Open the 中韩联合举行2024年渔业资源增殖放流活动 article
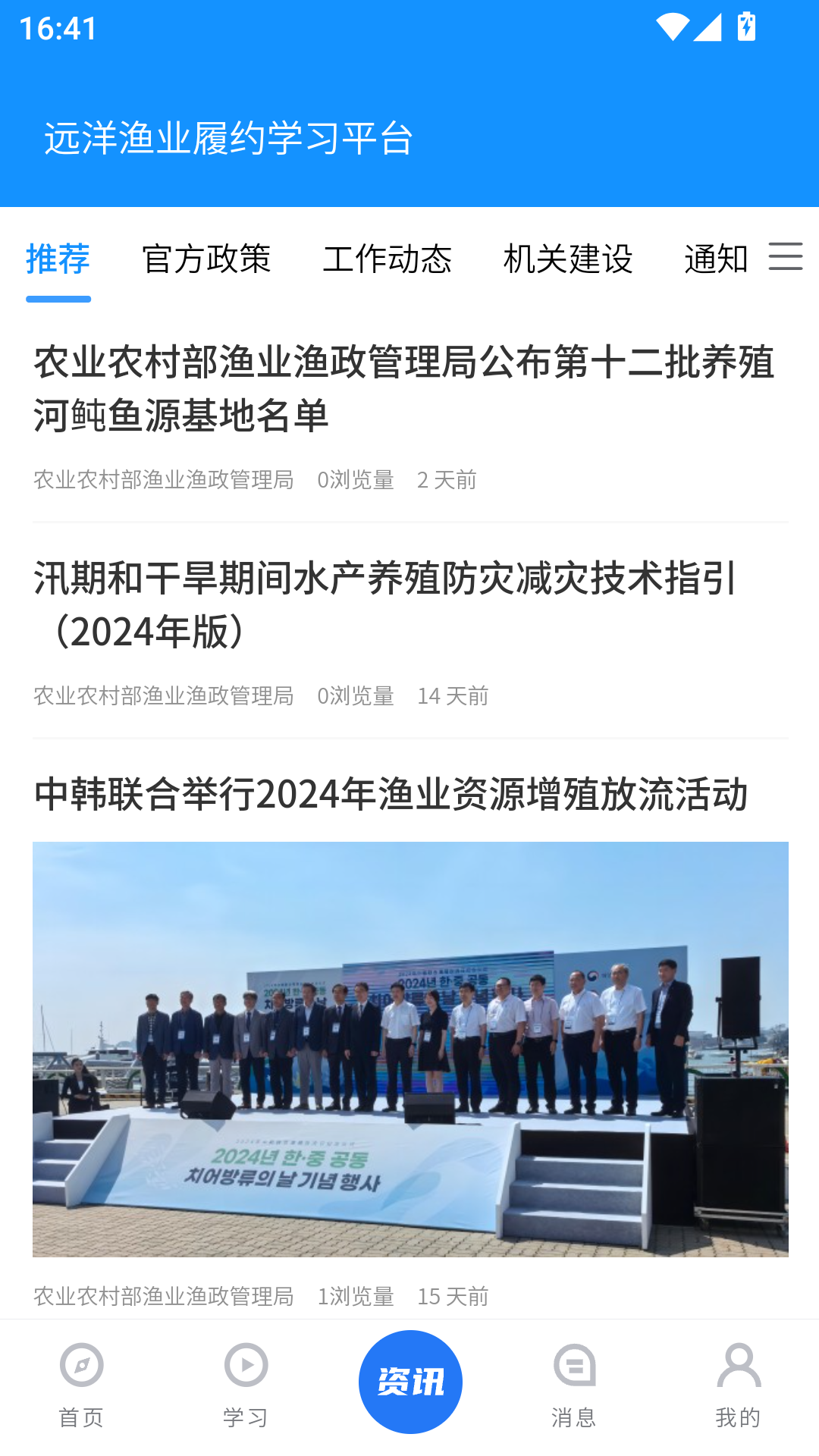The height and width of the screenshot is (1456, 819). coord(392,795)
